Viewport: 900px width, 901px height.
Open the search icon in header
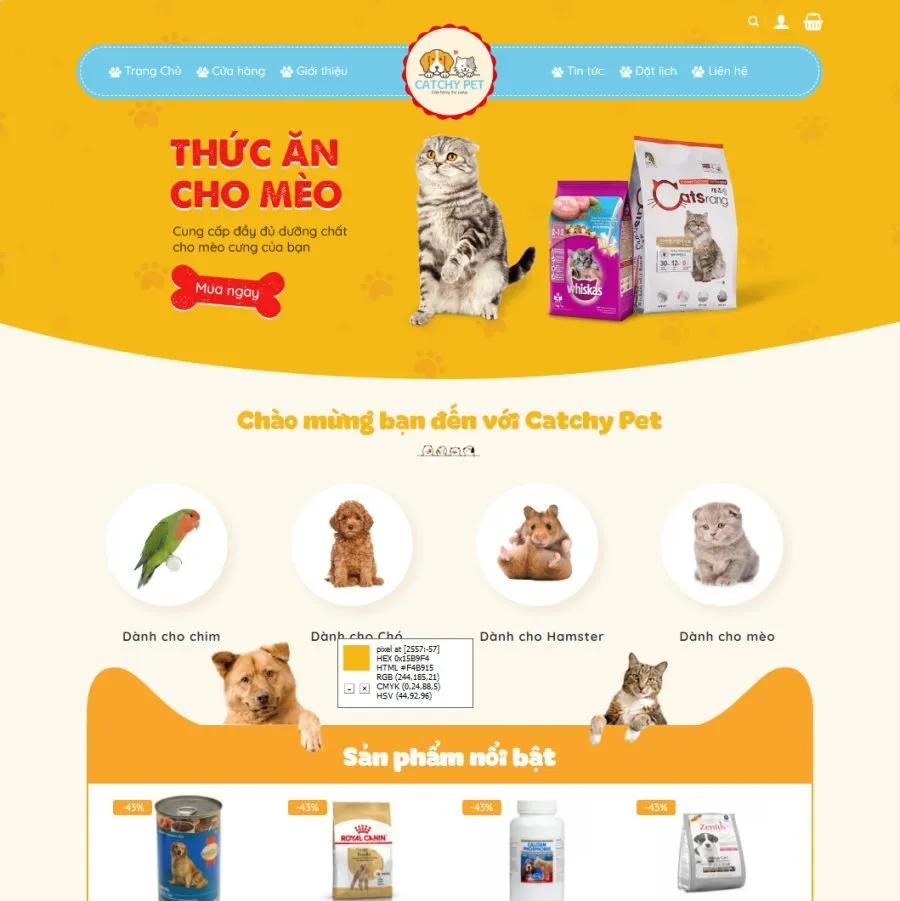[753, 21]
